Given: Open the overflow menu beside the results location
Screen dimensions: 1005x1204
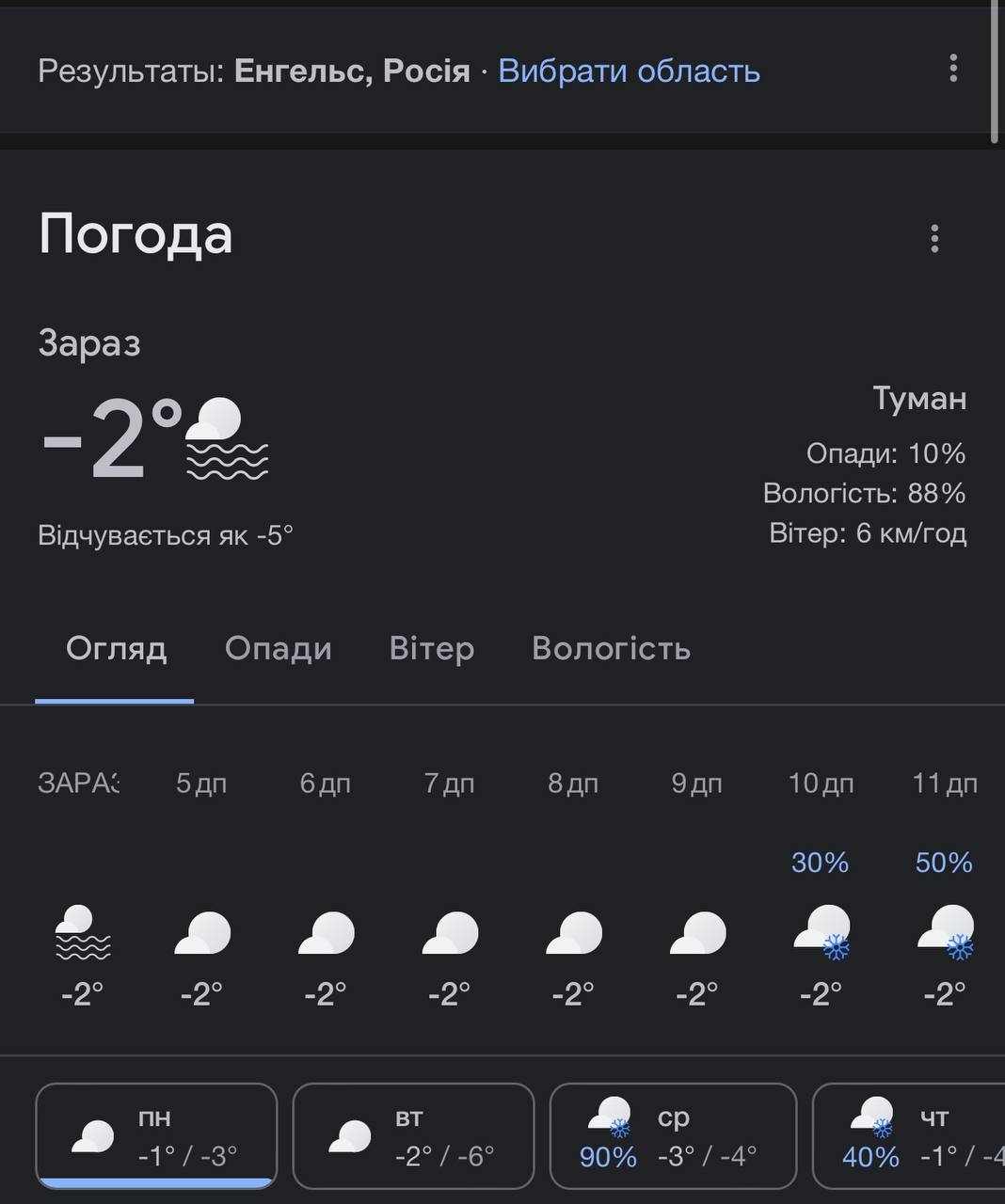Looking at the screenshot, I should coord(953,69).
